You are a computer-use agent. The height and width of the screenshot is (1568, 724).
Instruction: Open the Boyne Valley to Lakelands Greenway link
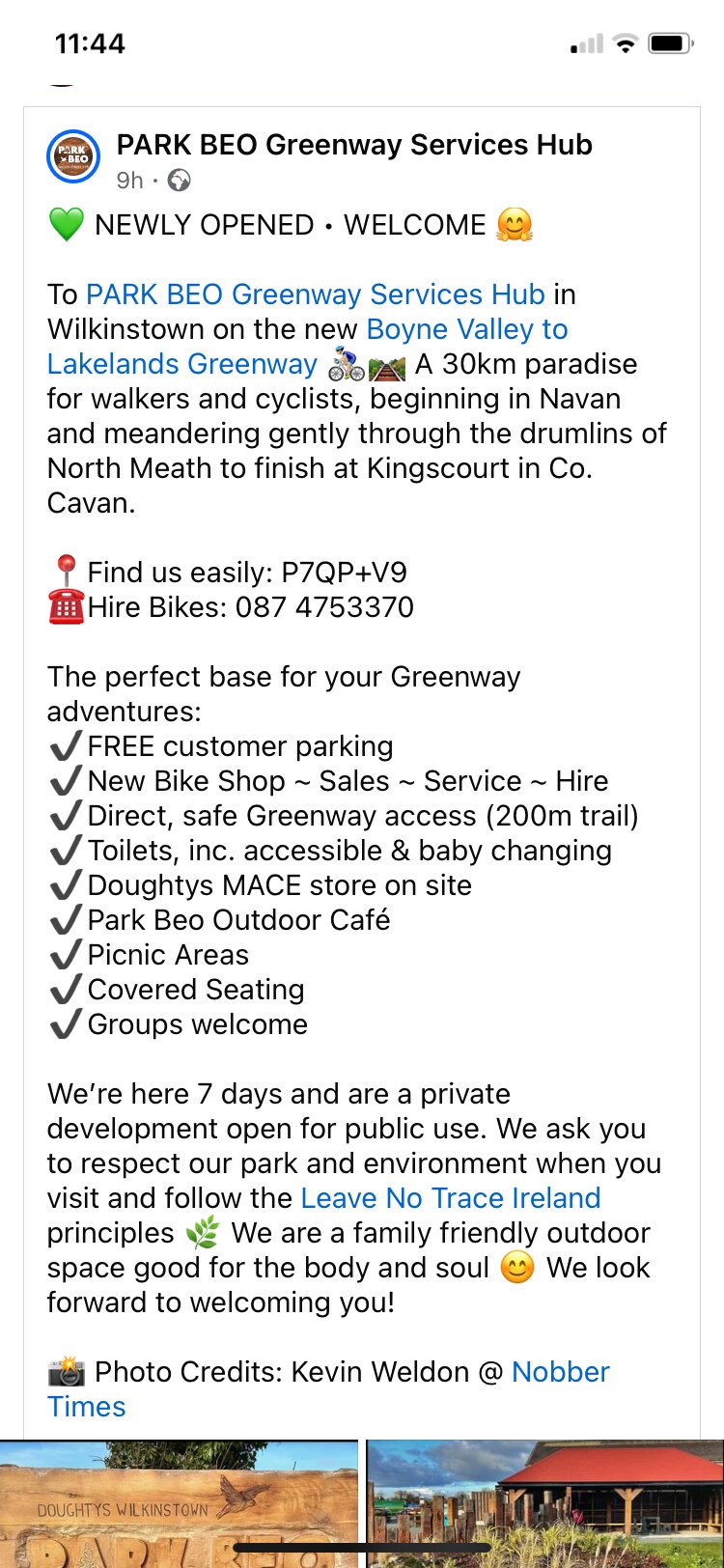pyautogui.click(x=307, y=347)
